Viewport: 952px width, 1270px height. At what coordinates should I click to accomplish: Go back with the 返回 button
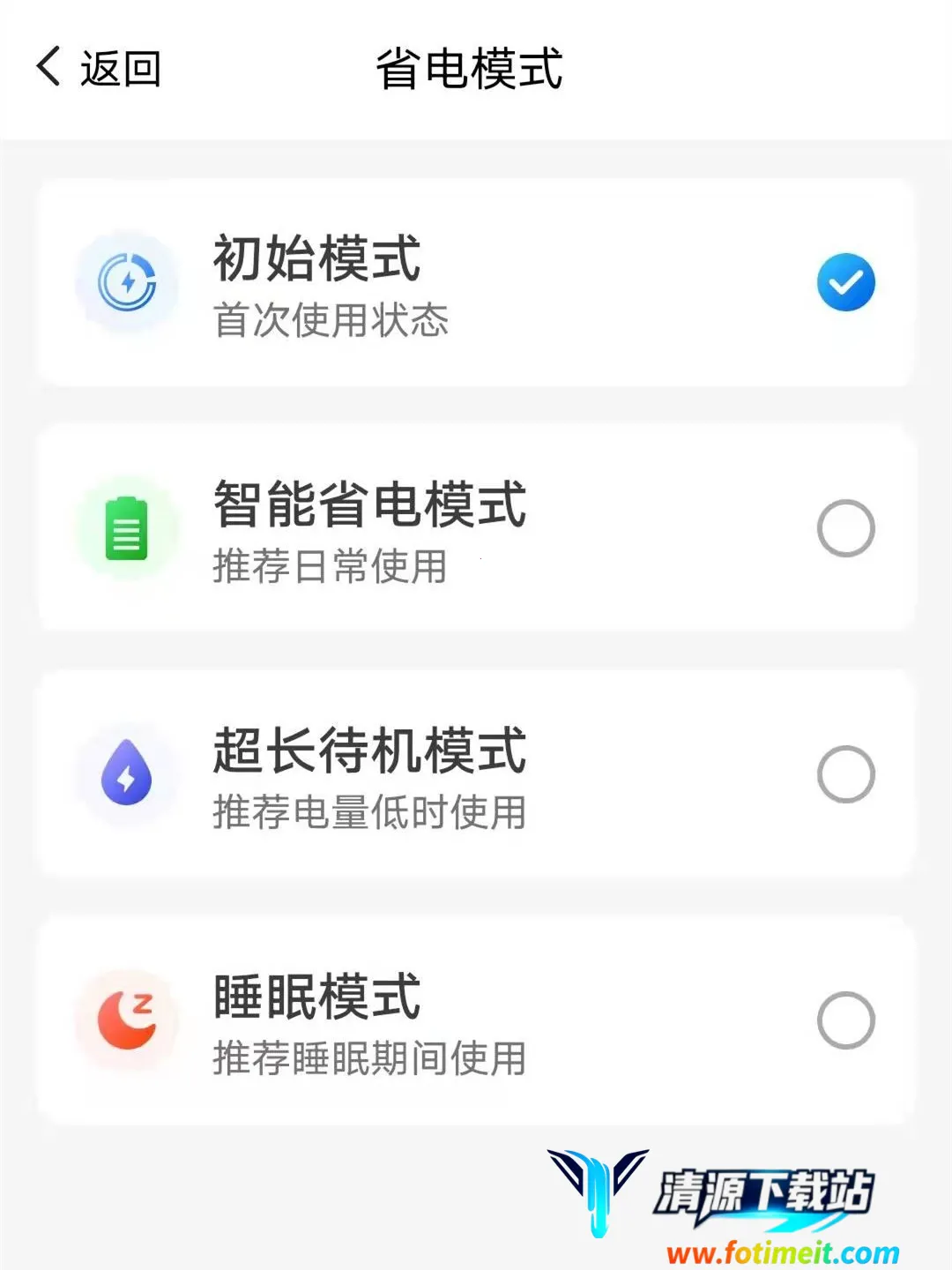pos(99,69)
